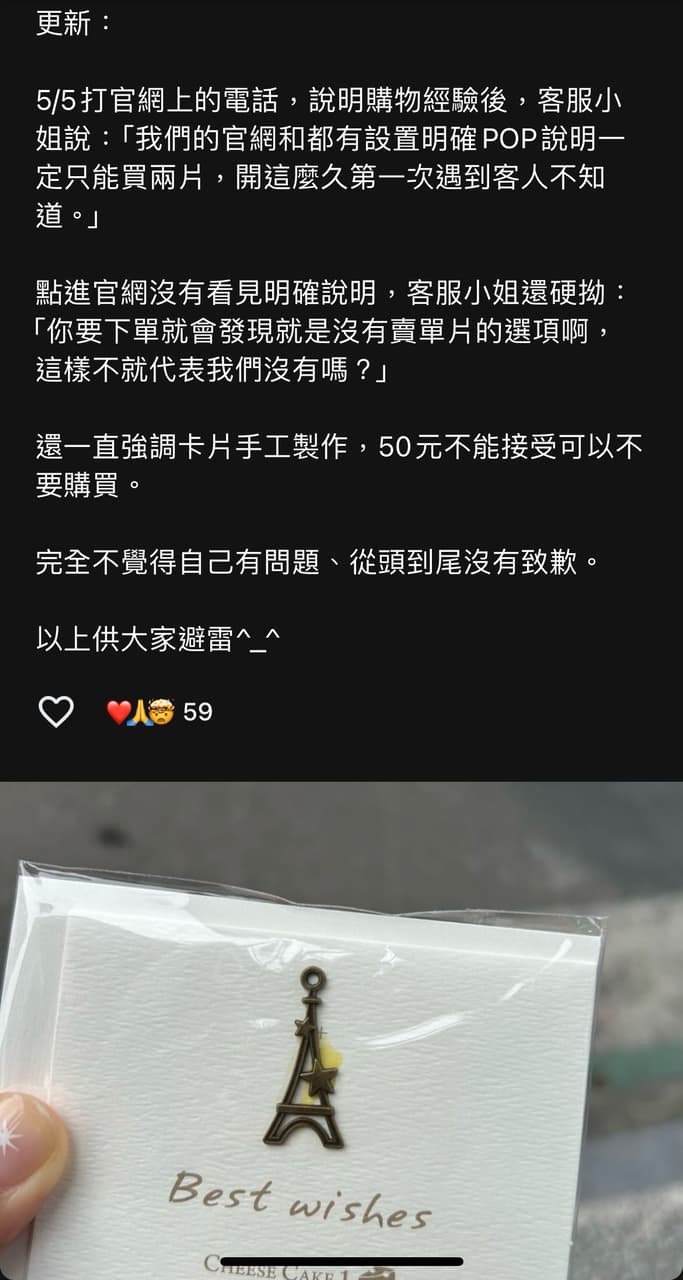The height and width of the screenshot is (1280, 683).
Task: Like this post with the heart icon
Action: [56, 712]
